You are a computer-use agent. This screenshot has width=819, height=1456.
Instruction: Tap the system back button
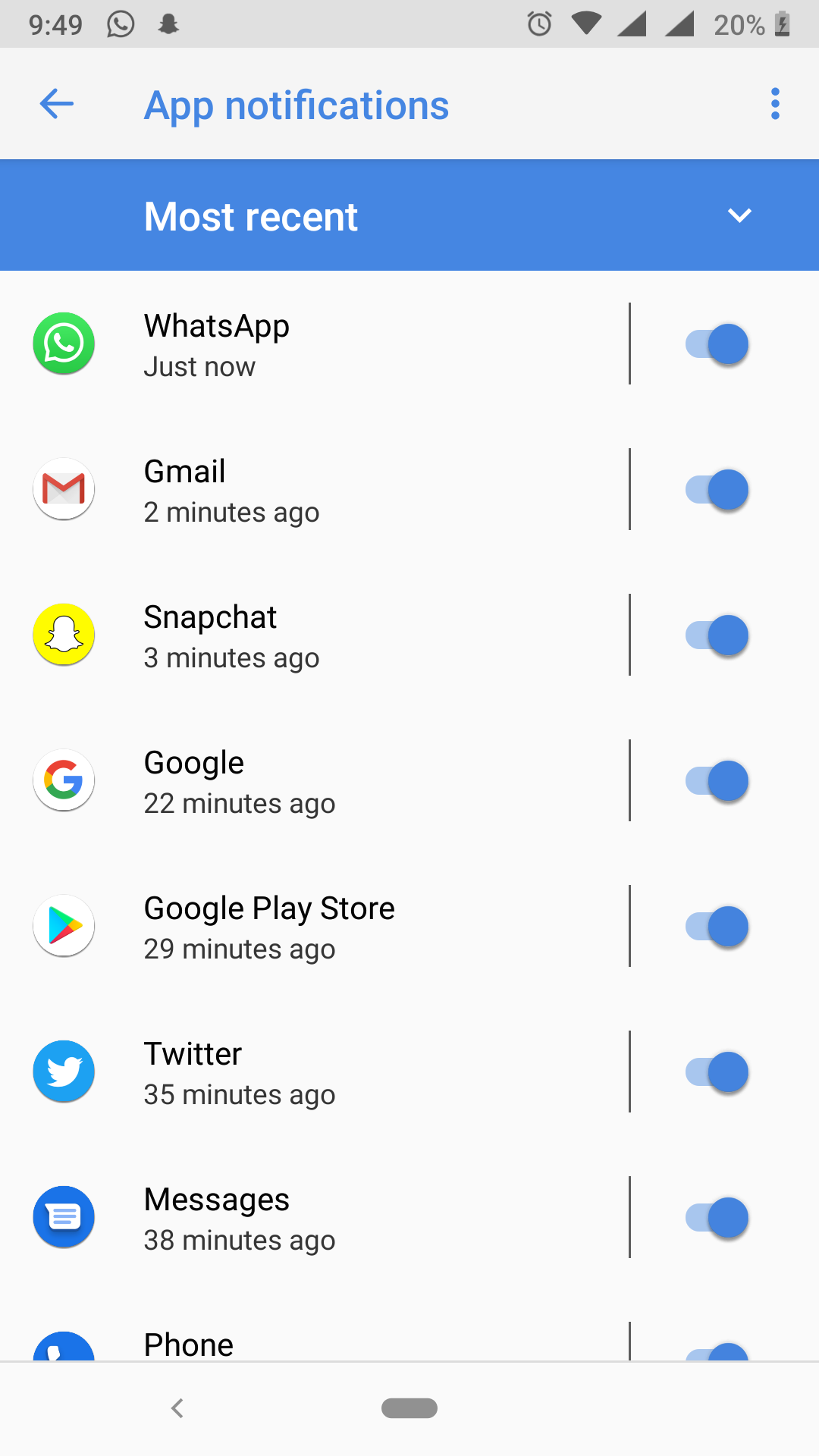(177, 1408)
